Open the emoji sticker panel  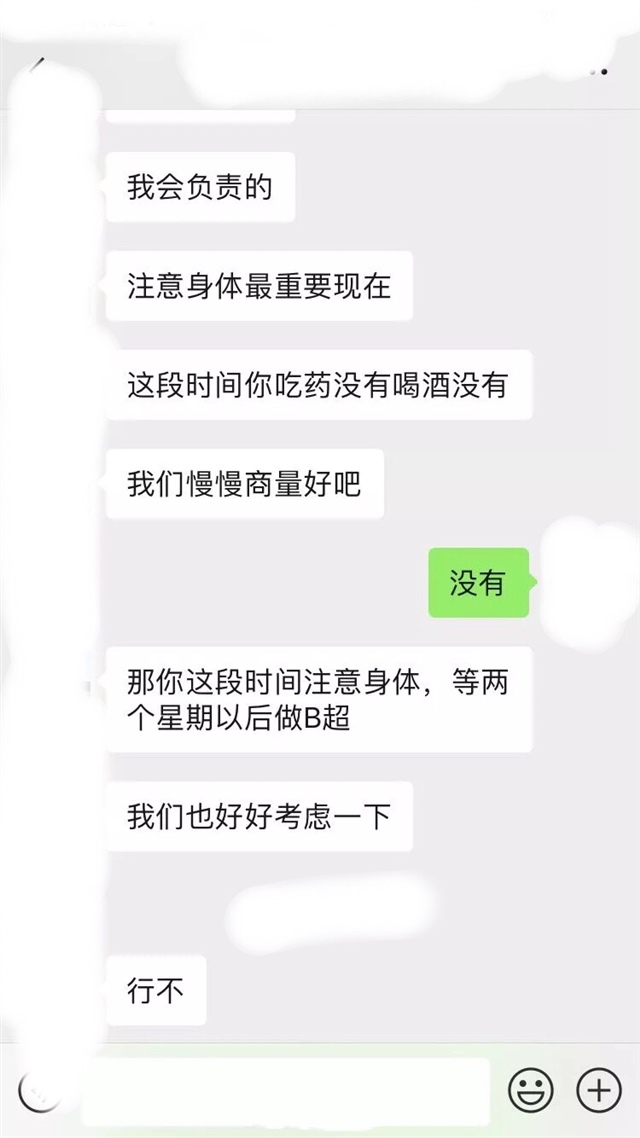[x=530, y=1089]
